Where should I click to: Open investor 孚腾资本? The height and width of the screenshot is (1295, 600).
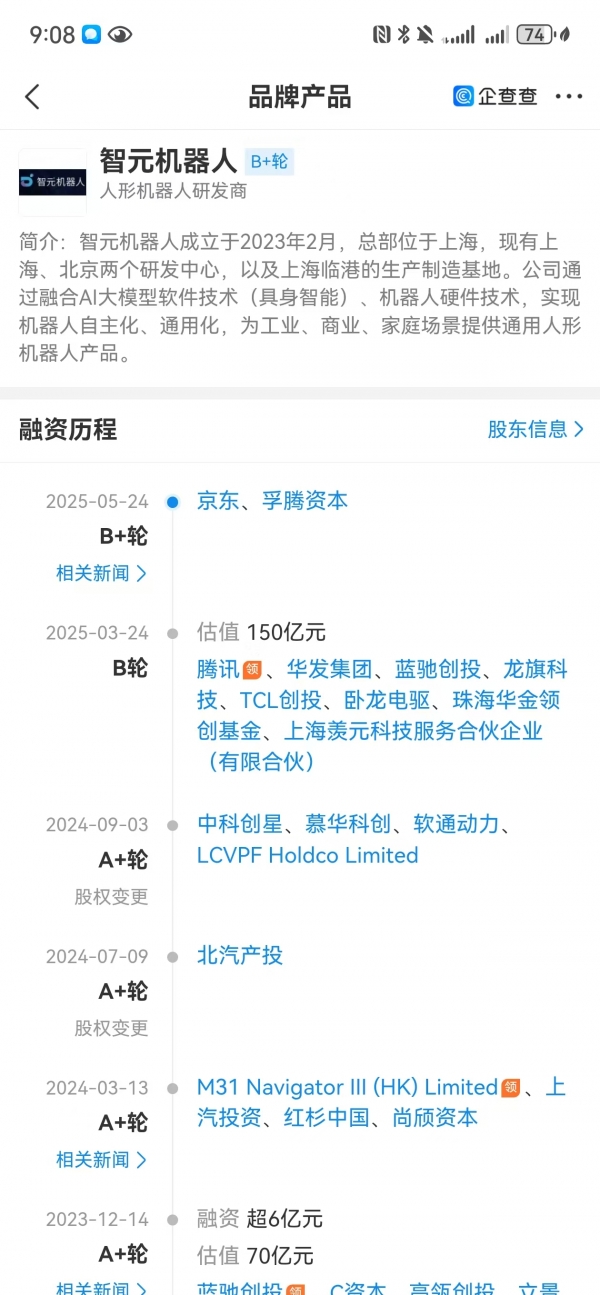pyautogui.click(x=305, y=501)
